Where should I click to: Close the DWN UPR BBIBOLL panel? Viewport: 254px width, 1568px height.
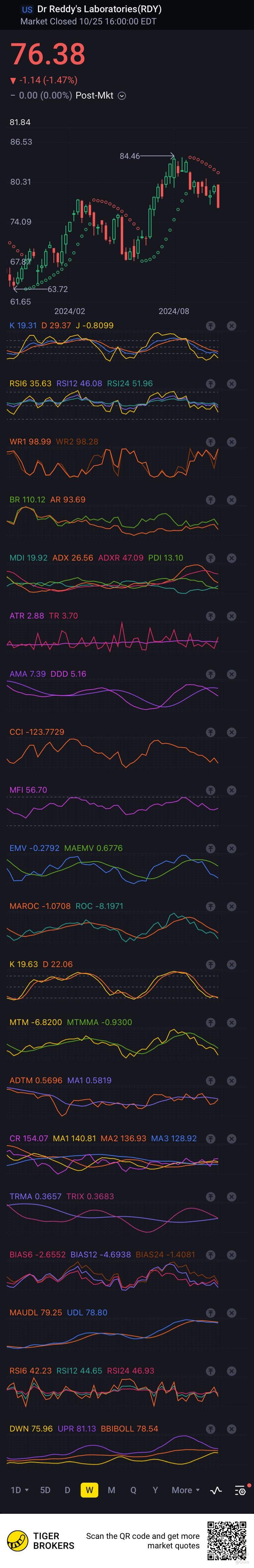pyautogui.click(x=231, y=1428)
